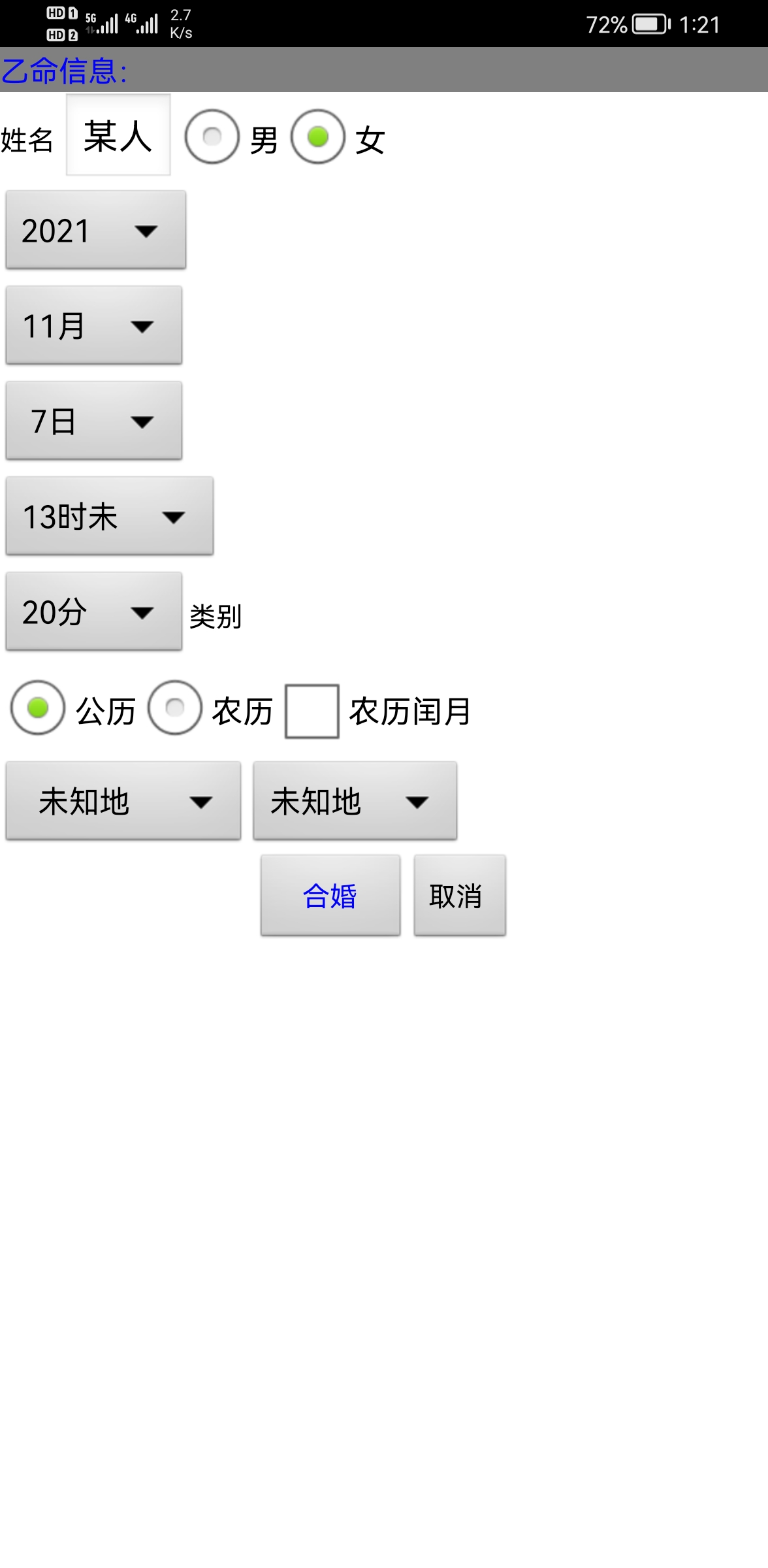The height and width of the screenshot is (1568, 768).
Task: Select the 男 gender option
Action: [212, 137]
